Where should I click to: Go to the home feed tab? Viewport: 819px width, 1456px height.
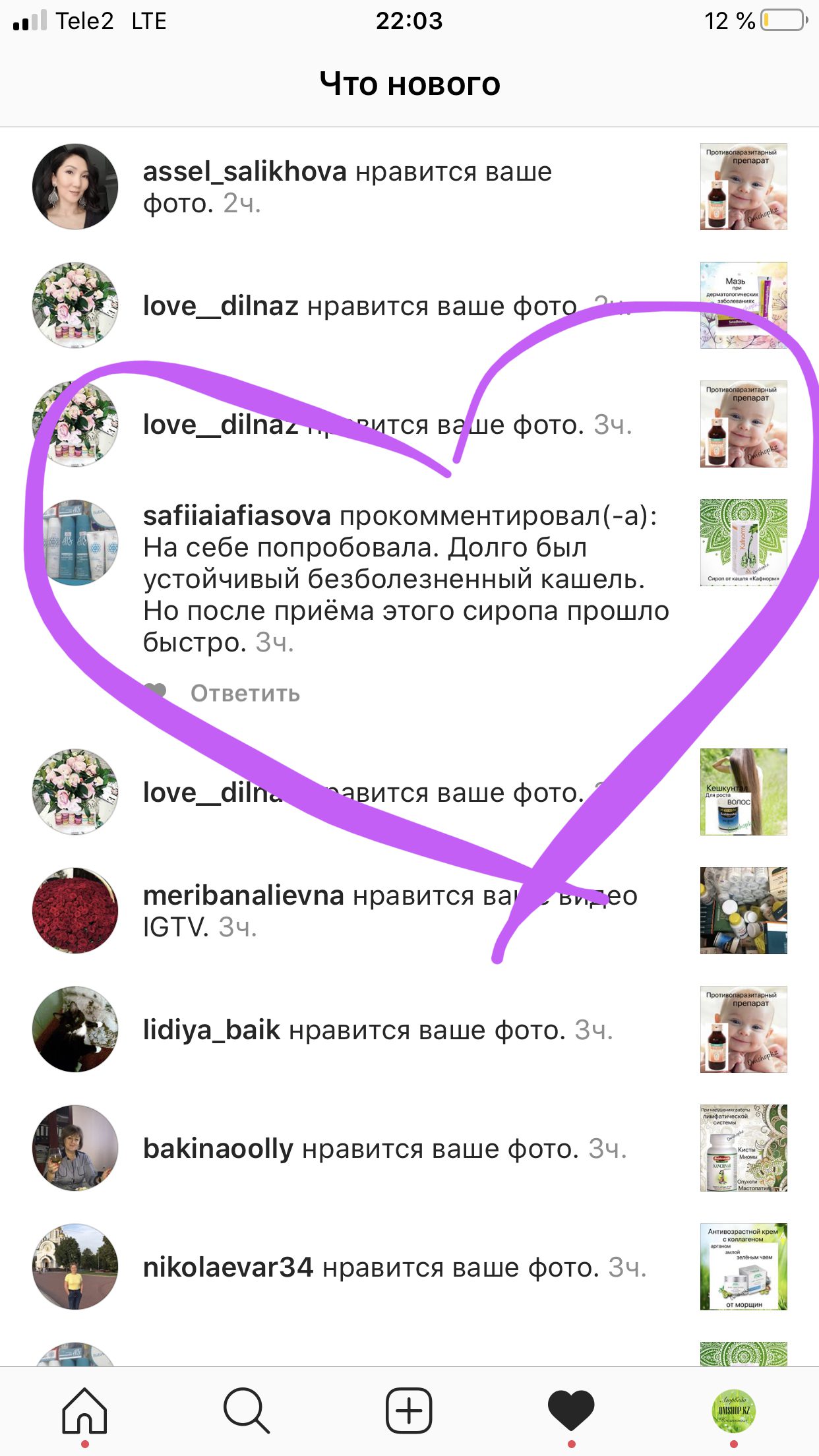[x=84, y=1410]
